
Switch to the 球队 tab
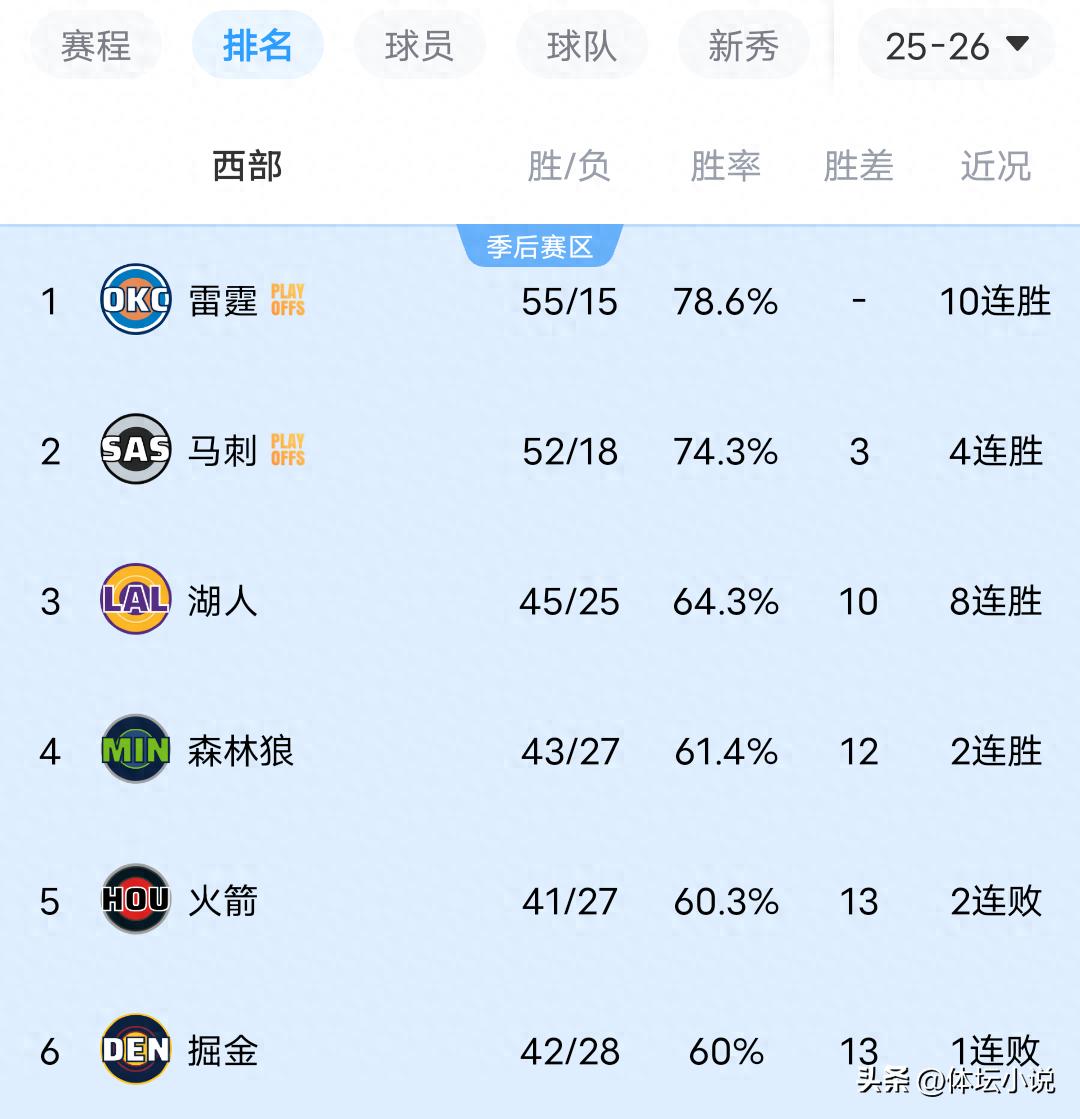click(x=581, y=46)
